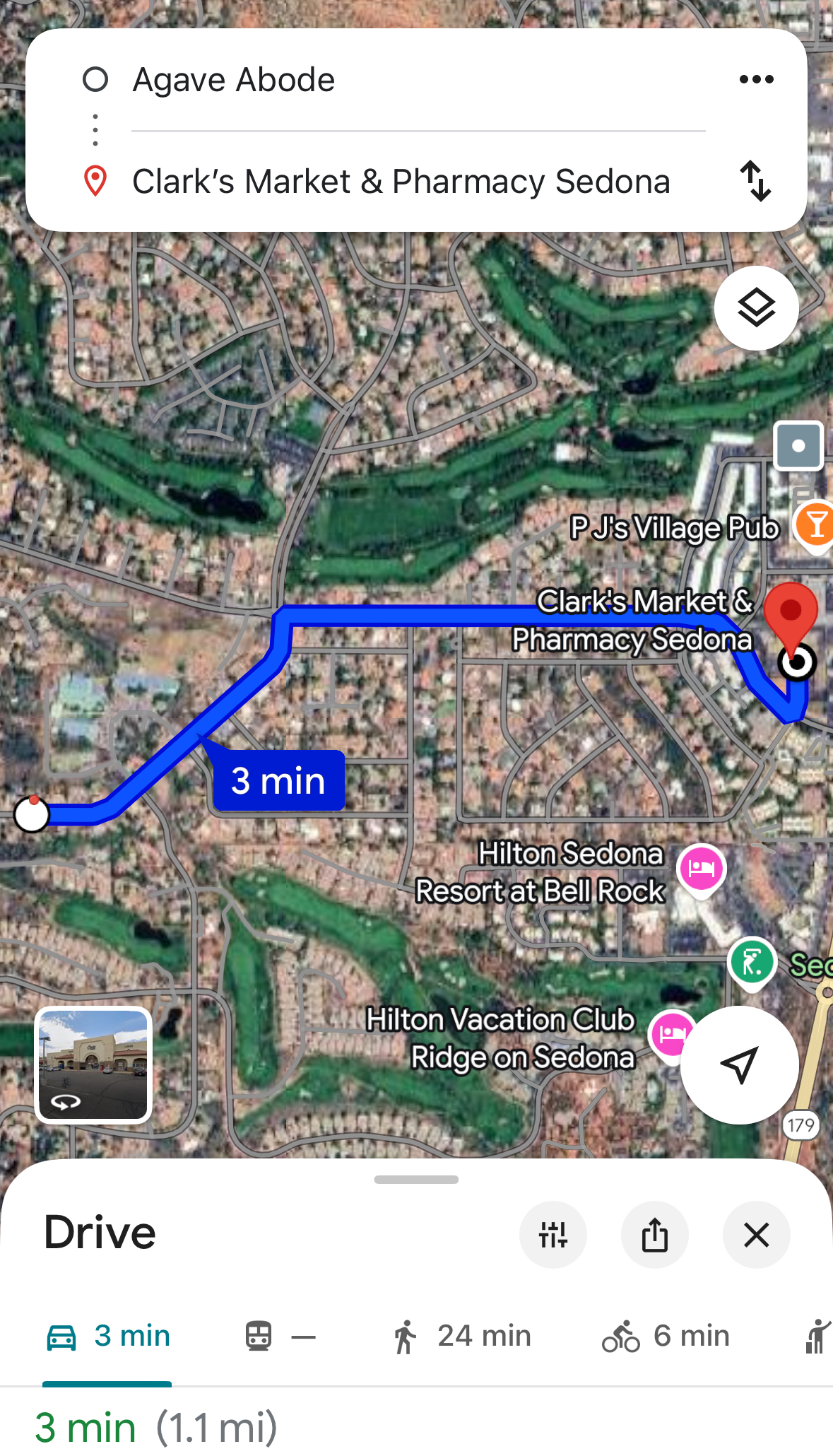Change destination Clark's Market & Pharmacy Sedona
This screenshot has height=1456, width=833.
pyautogui.click(x=401, y=182)
